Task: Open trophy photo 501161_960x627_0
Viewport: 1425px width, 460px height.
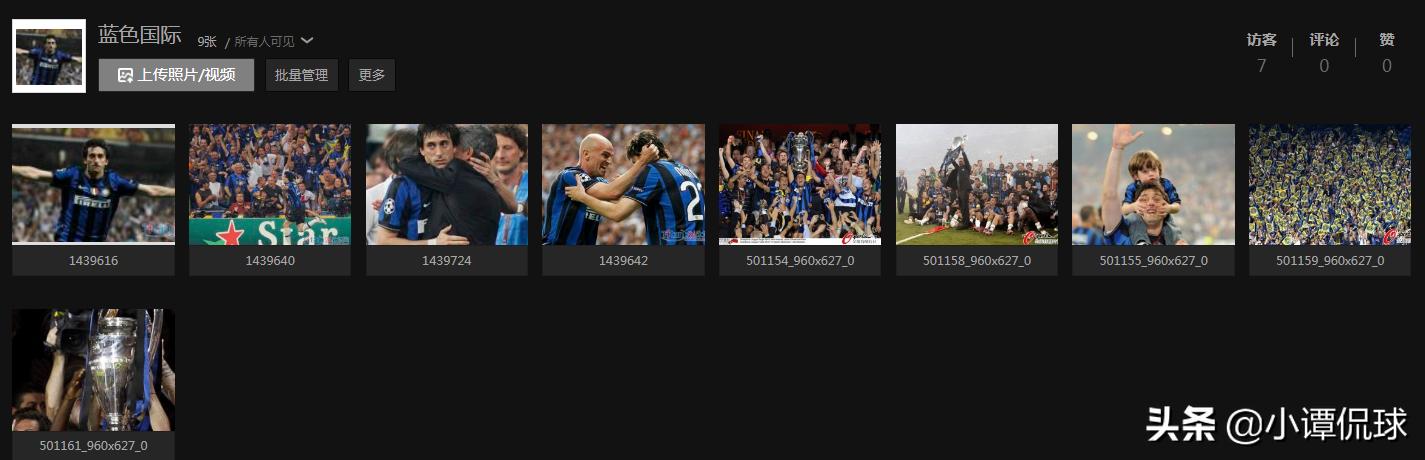Action: [x=93, y=370]
